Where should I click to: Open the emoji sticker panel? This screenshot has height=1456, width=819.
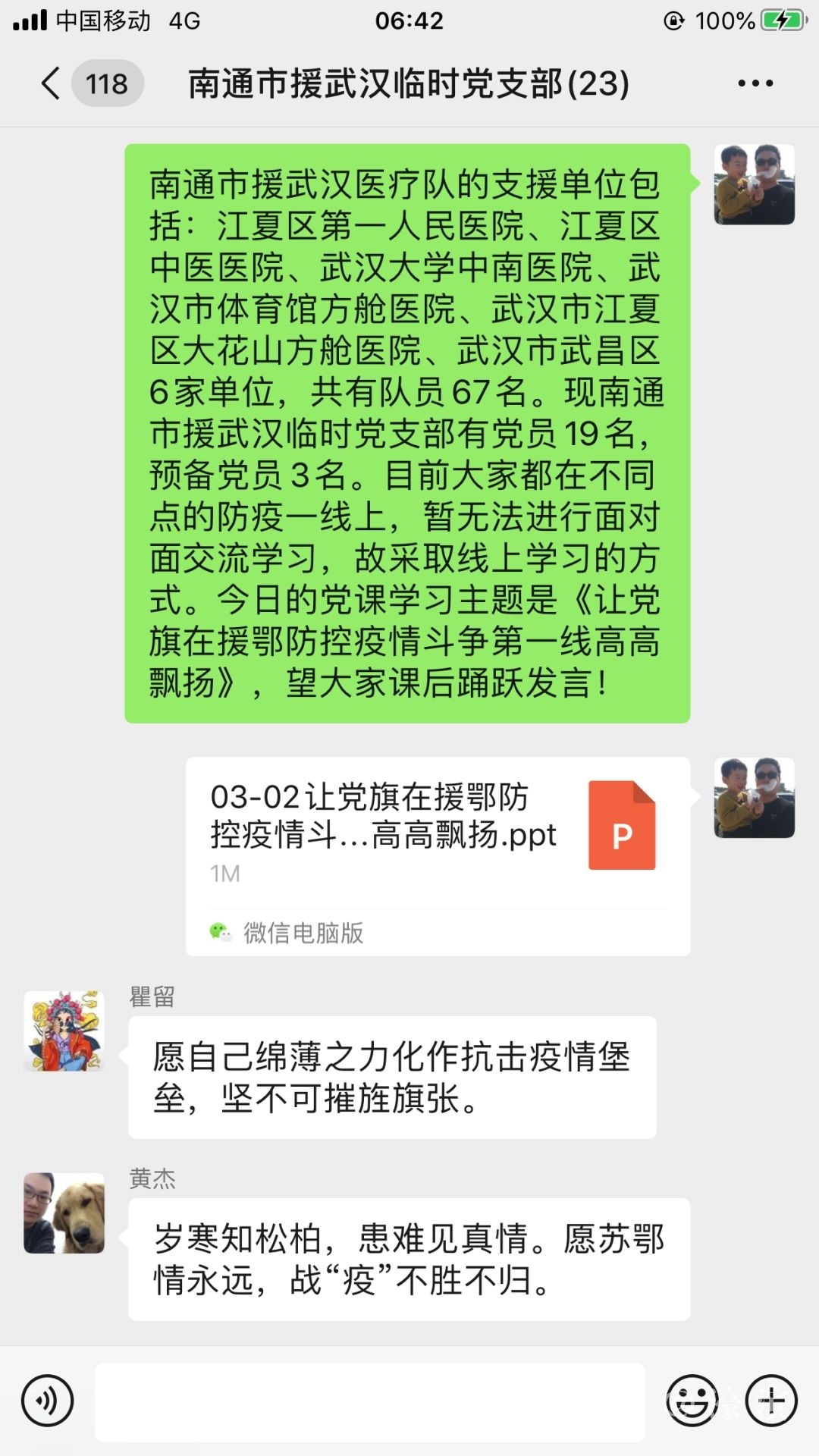point(692,1401)
